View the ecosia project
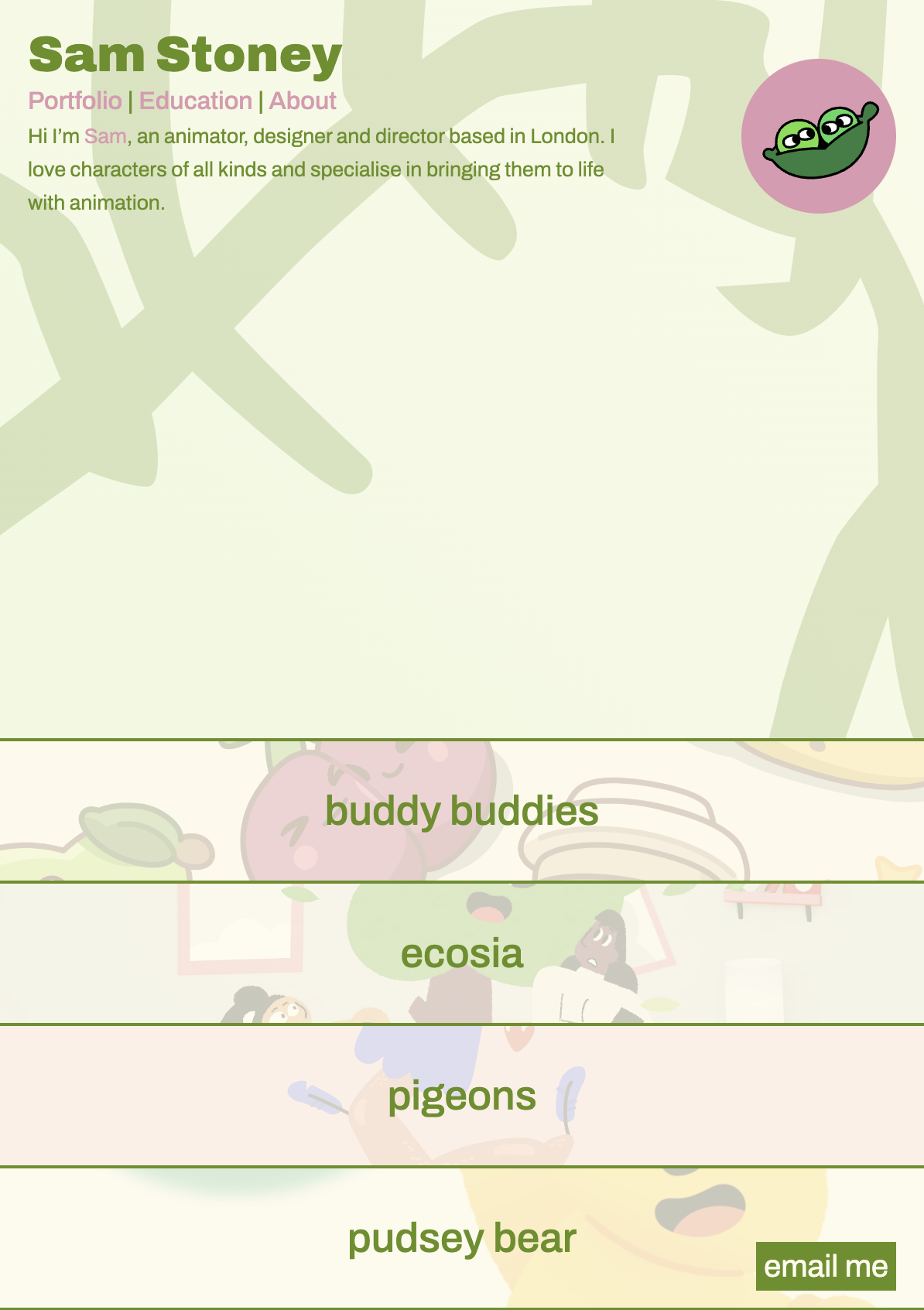Viewport: 924px width, 1310px height. click(462, 953)
